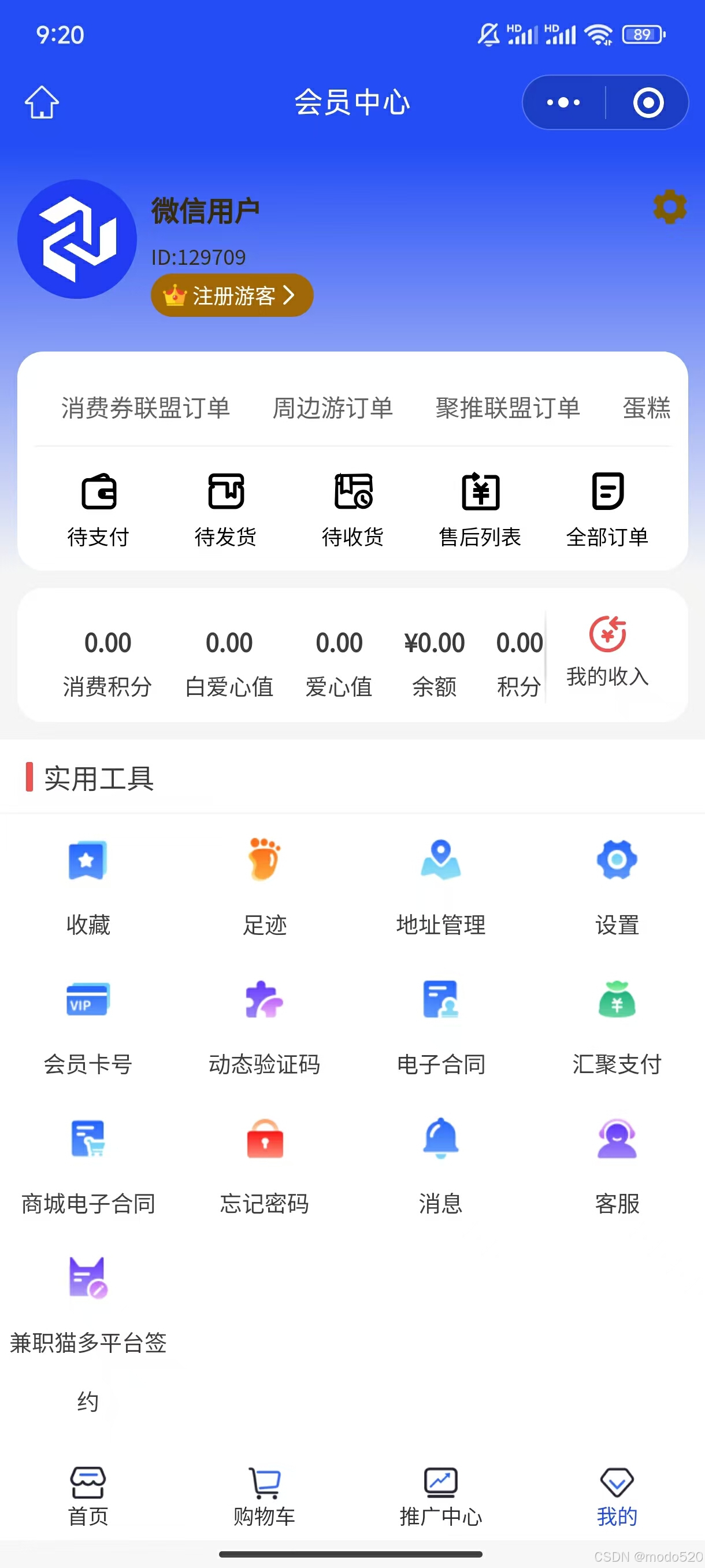Tap the home icon in the header

[x=42, y=102]
